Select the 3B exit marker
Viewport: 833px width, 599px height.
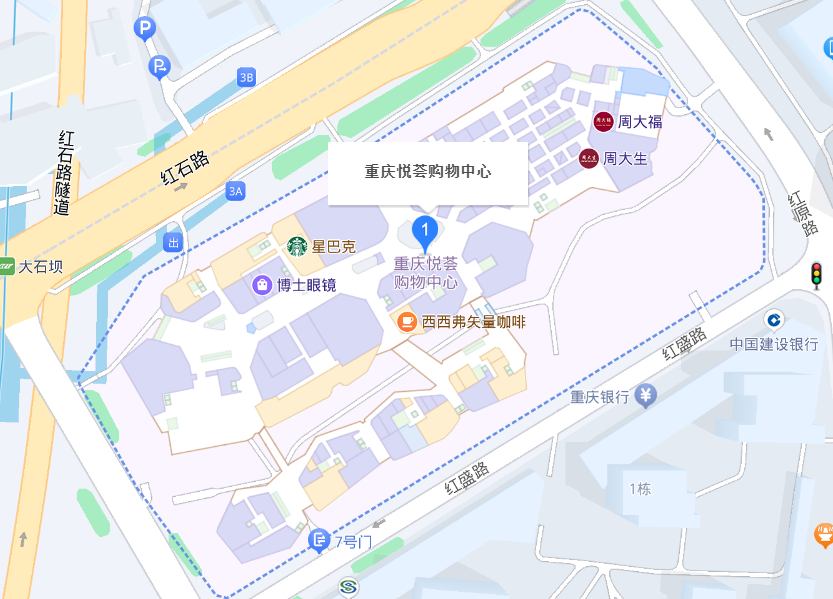[x=247, y=77]
